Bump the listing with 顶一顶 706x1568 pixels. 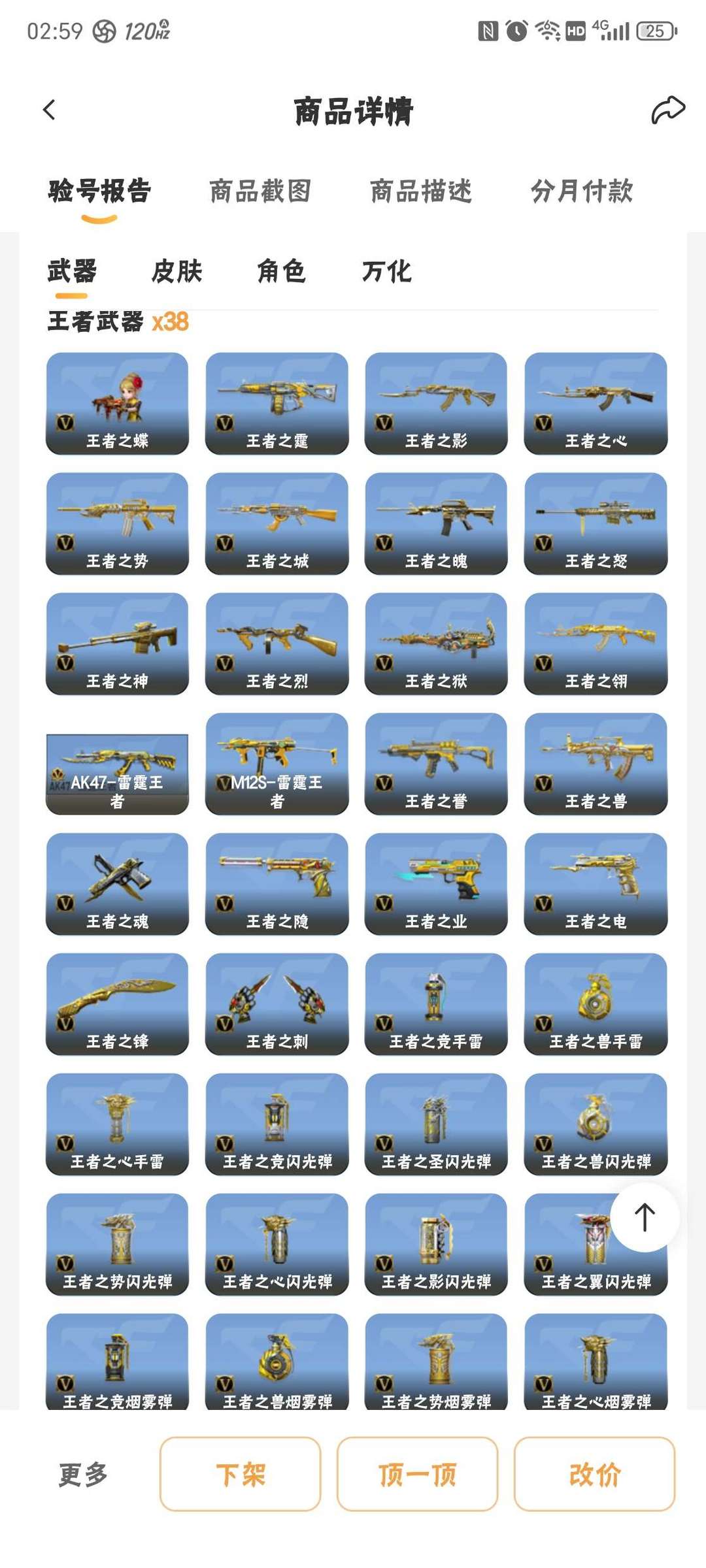click(417, 1475)
